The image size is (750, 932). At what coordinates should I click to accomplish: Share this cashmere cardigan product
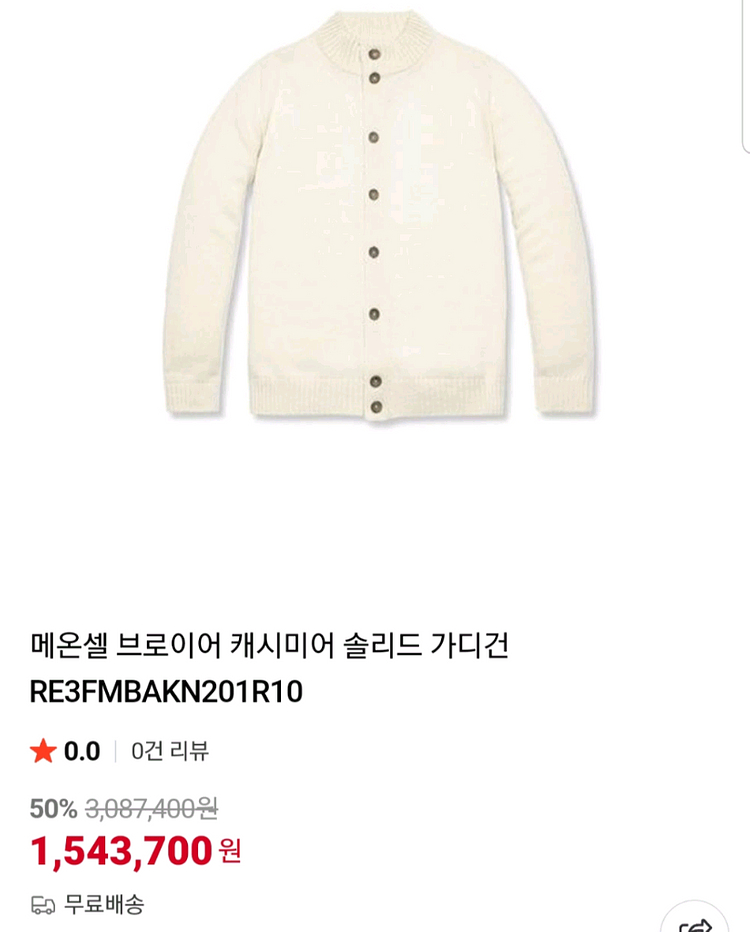[696, 922]
